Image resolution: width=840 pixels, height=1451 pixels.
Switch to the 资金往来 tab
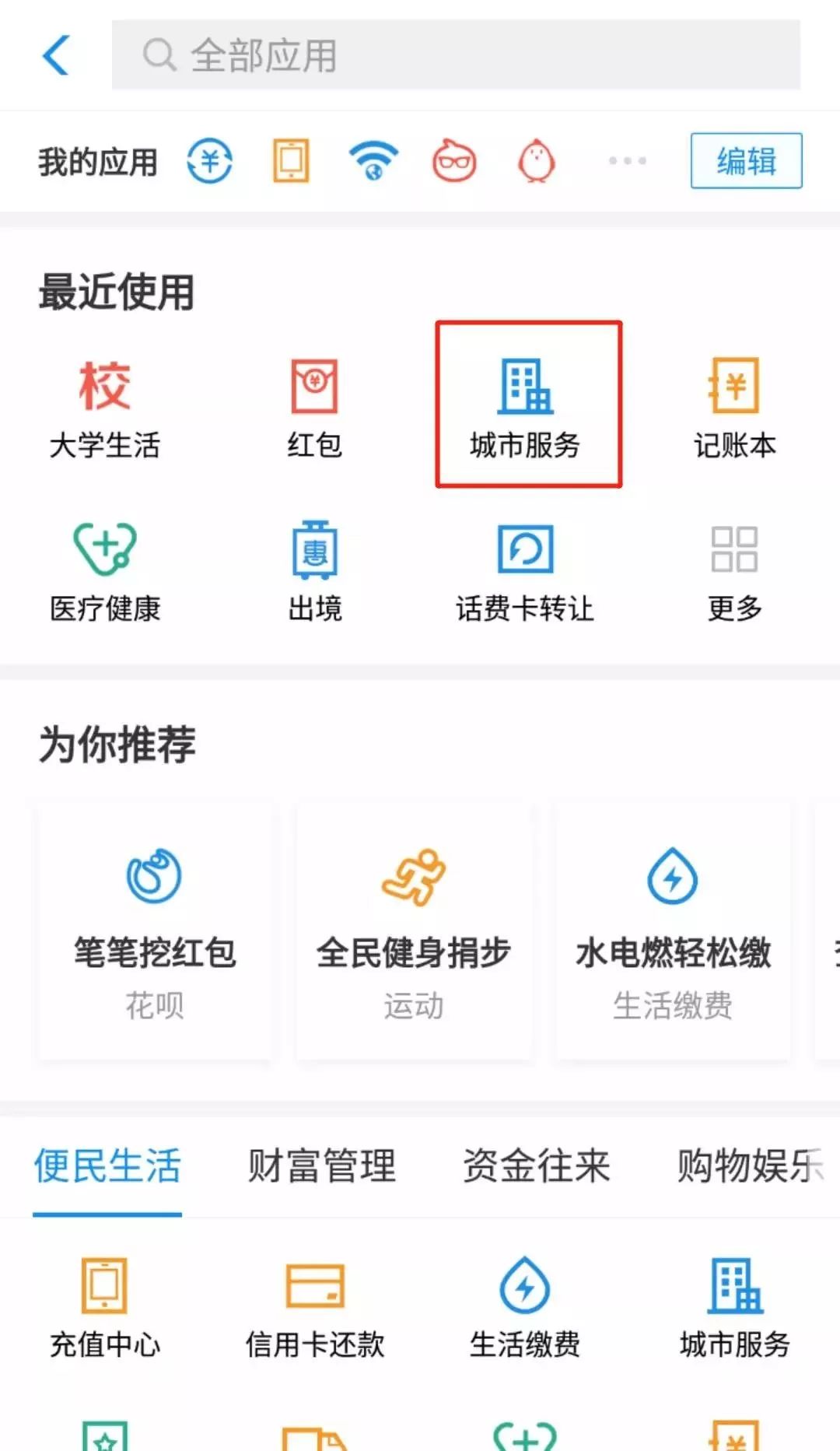[537, 1166]
